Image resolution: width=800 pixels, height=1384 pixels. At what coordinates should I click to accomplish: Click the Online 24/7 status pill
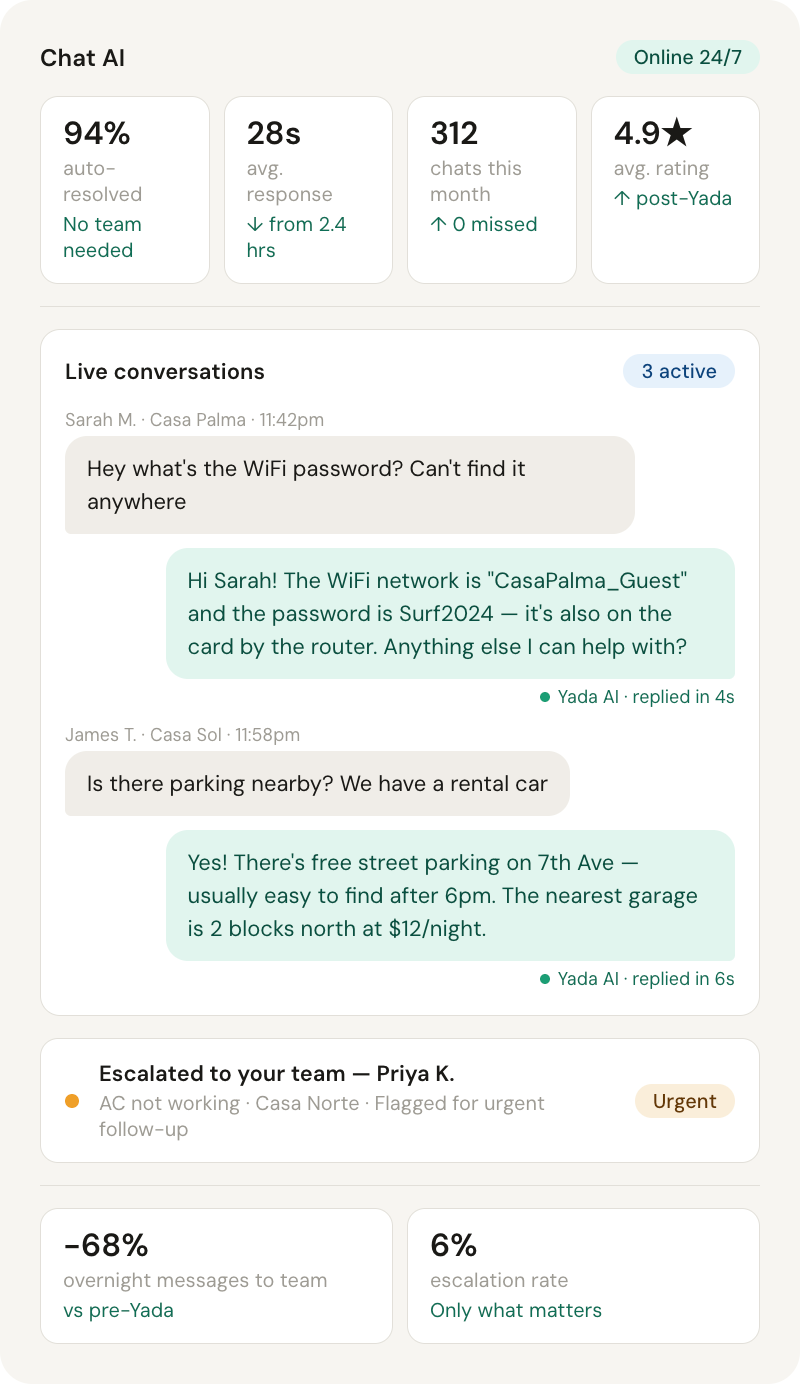pyautogui.click(x=687, y=57)
